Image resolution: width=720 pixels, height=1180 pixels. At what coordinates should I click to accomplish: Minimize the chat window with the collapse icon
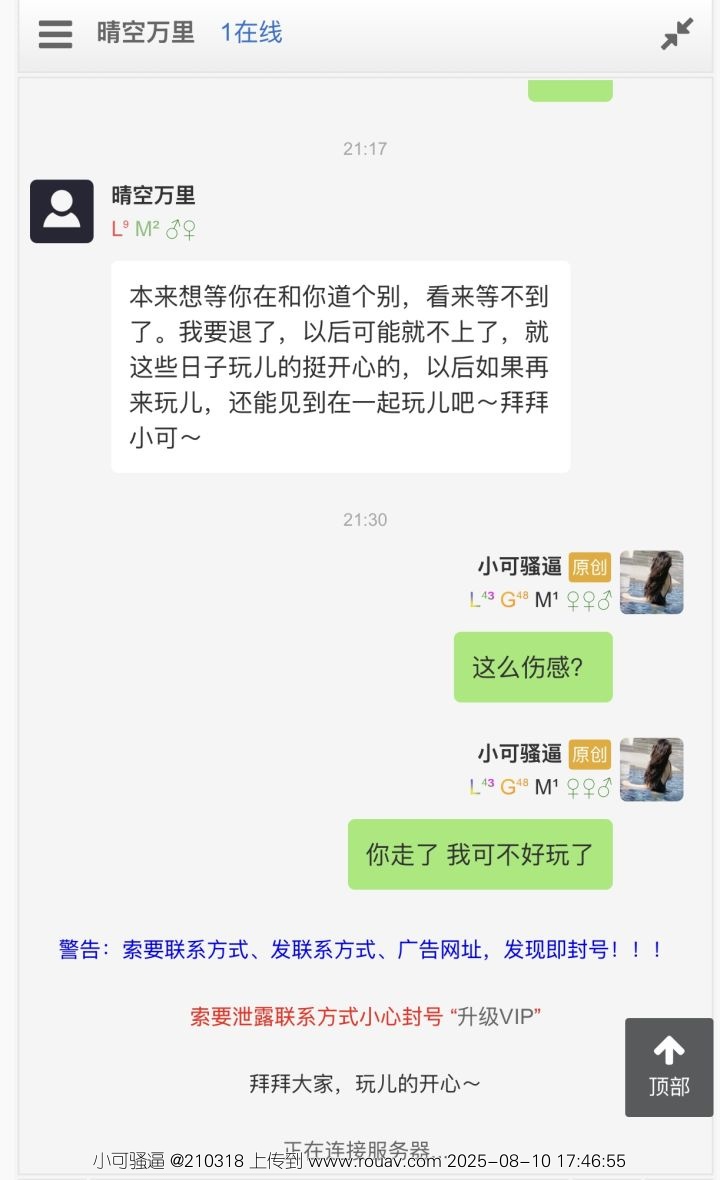click(x=677, y=34)
